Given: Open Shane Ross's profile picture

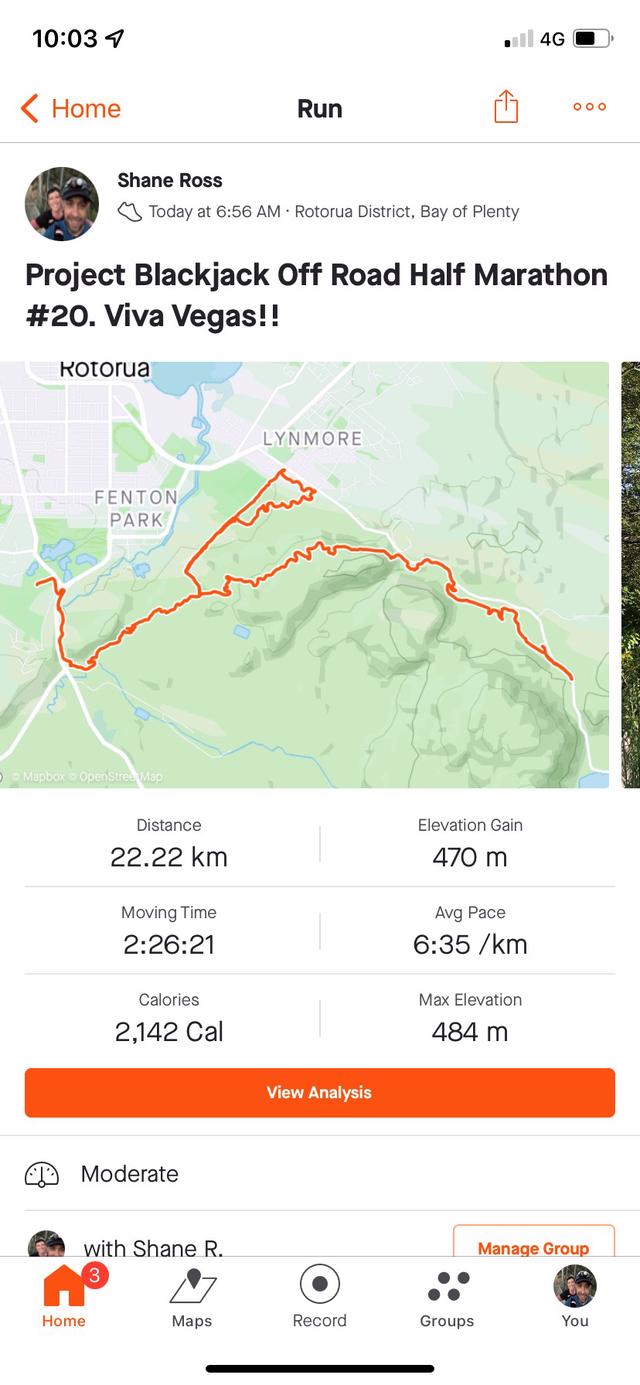Looking at the screenshot, I should (x=62, y=204).
